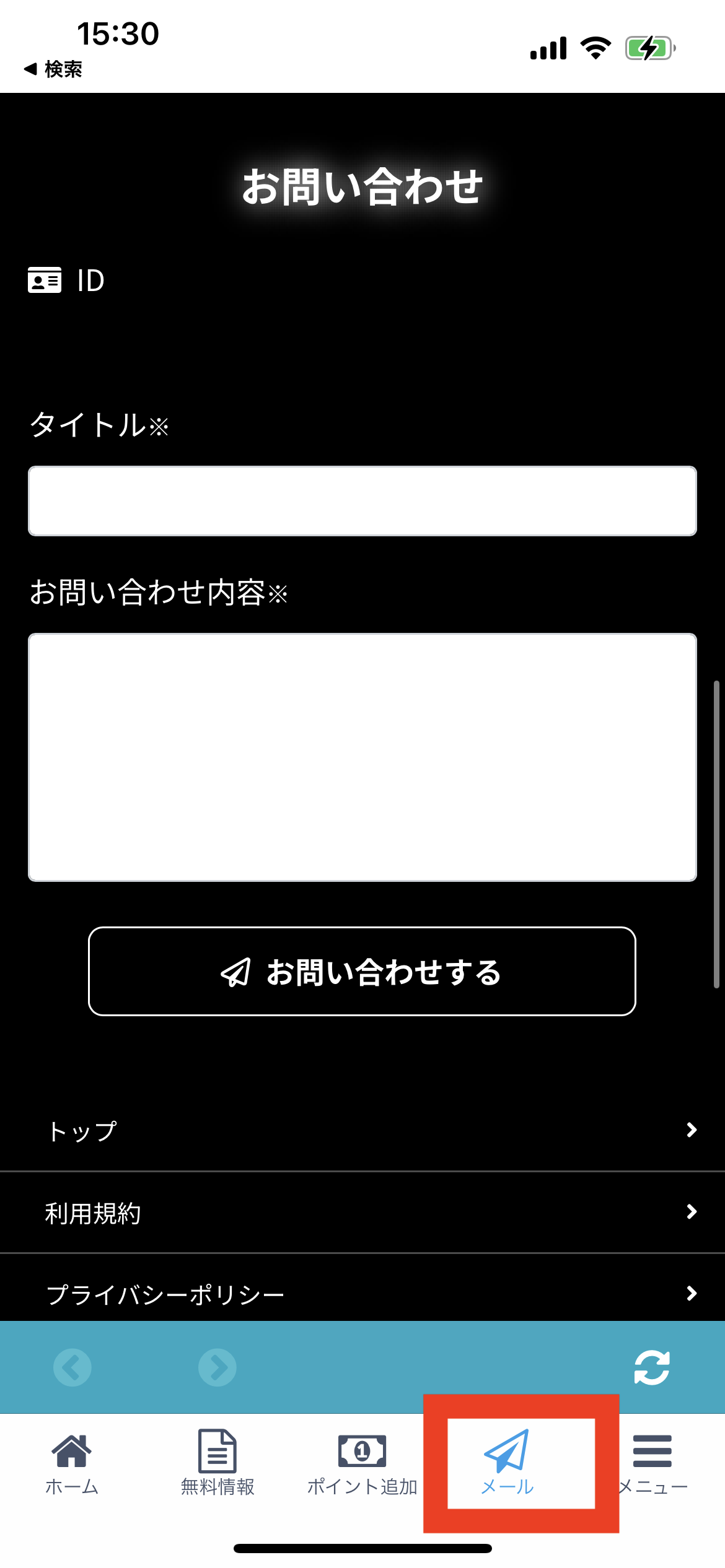Open the トップ row
This screenshot has height=1568, width=725.
point(362,1131)
